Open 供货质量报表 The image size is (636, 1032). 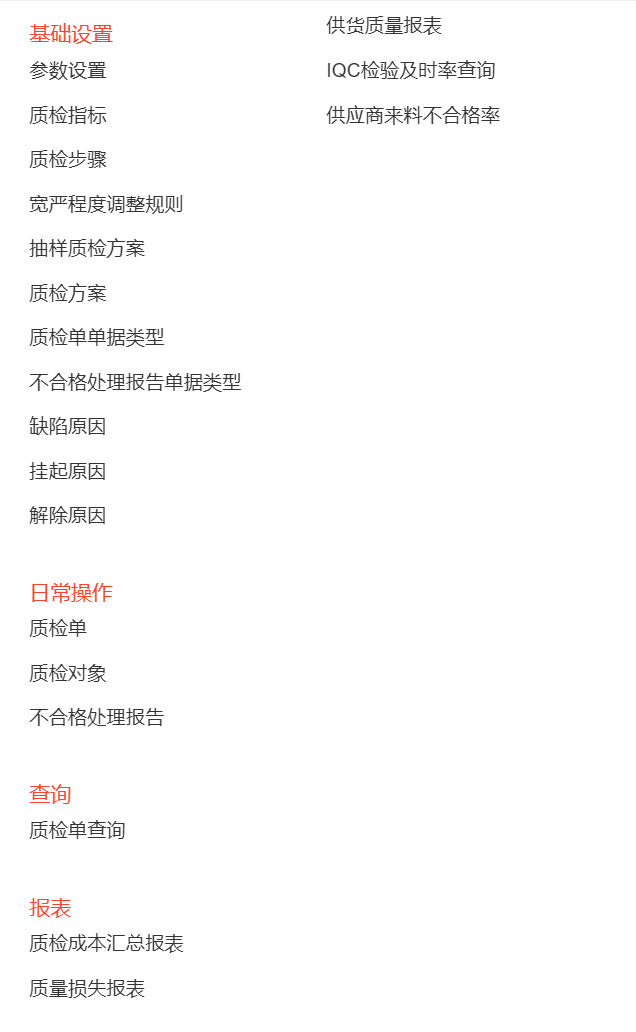pyautogui.click(x=384, y=26)
